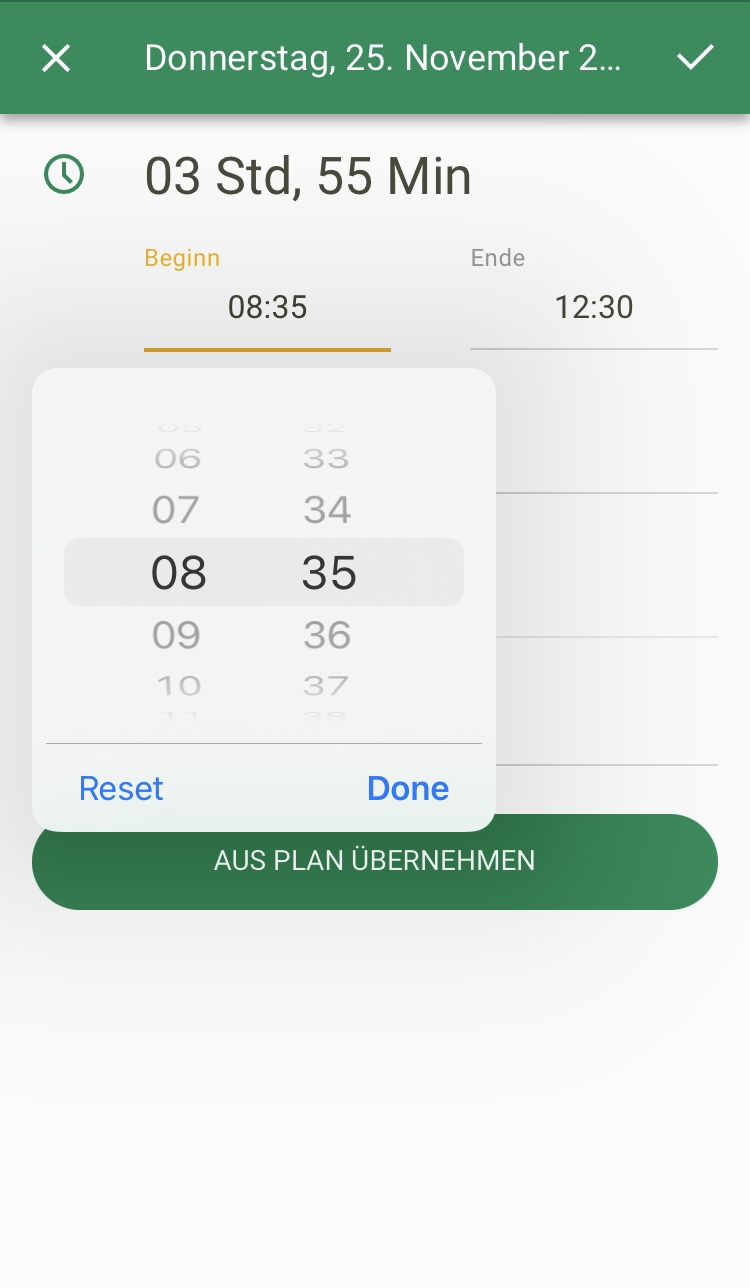Select the highlighted minute 35

[328, 572]
